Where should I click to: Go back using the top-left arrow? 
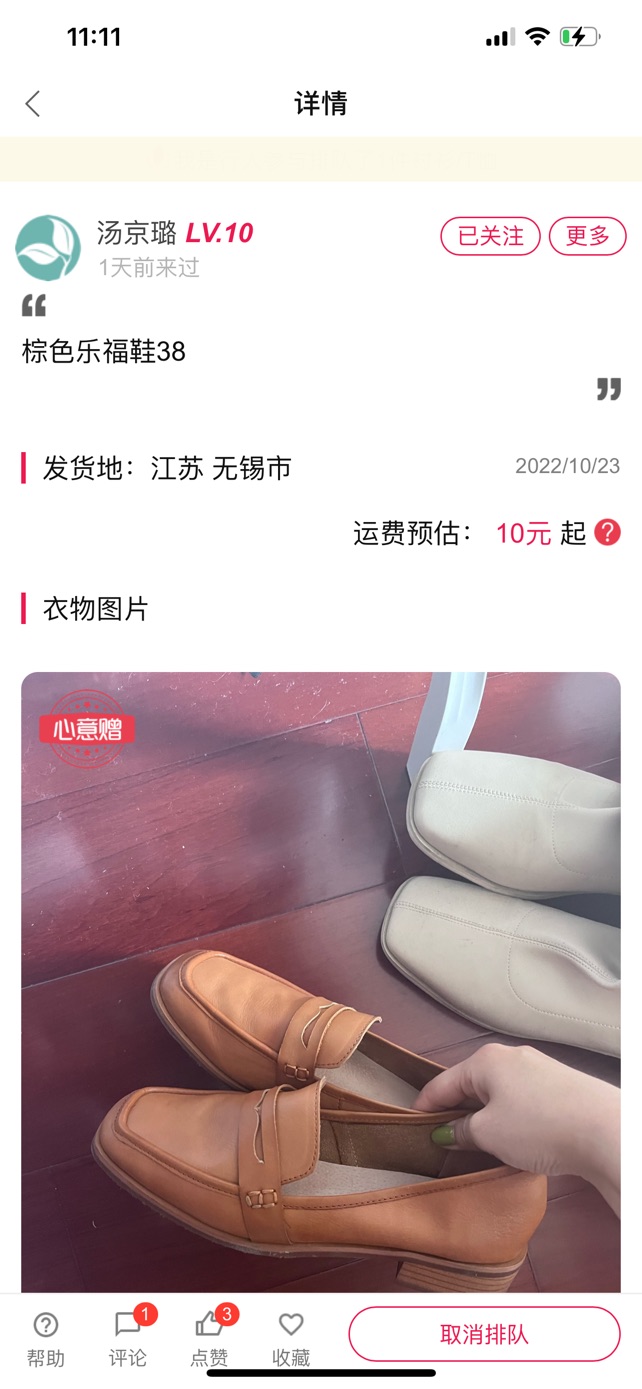coord(33,104)
